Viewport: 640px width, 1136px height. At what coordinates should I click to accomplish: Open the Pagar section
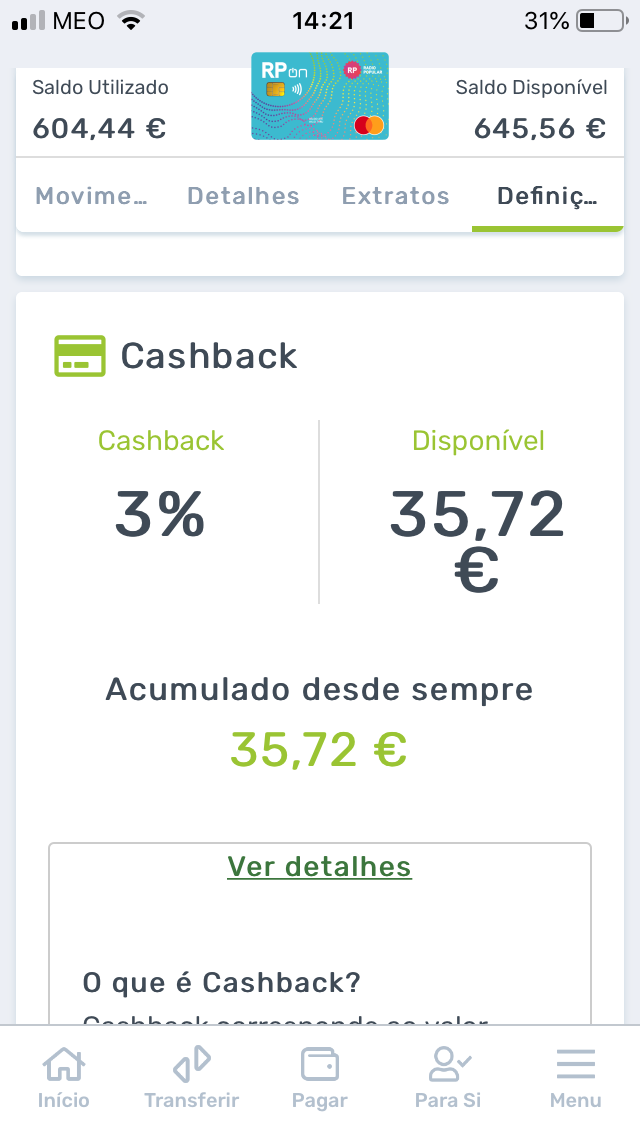(319, 1079)
